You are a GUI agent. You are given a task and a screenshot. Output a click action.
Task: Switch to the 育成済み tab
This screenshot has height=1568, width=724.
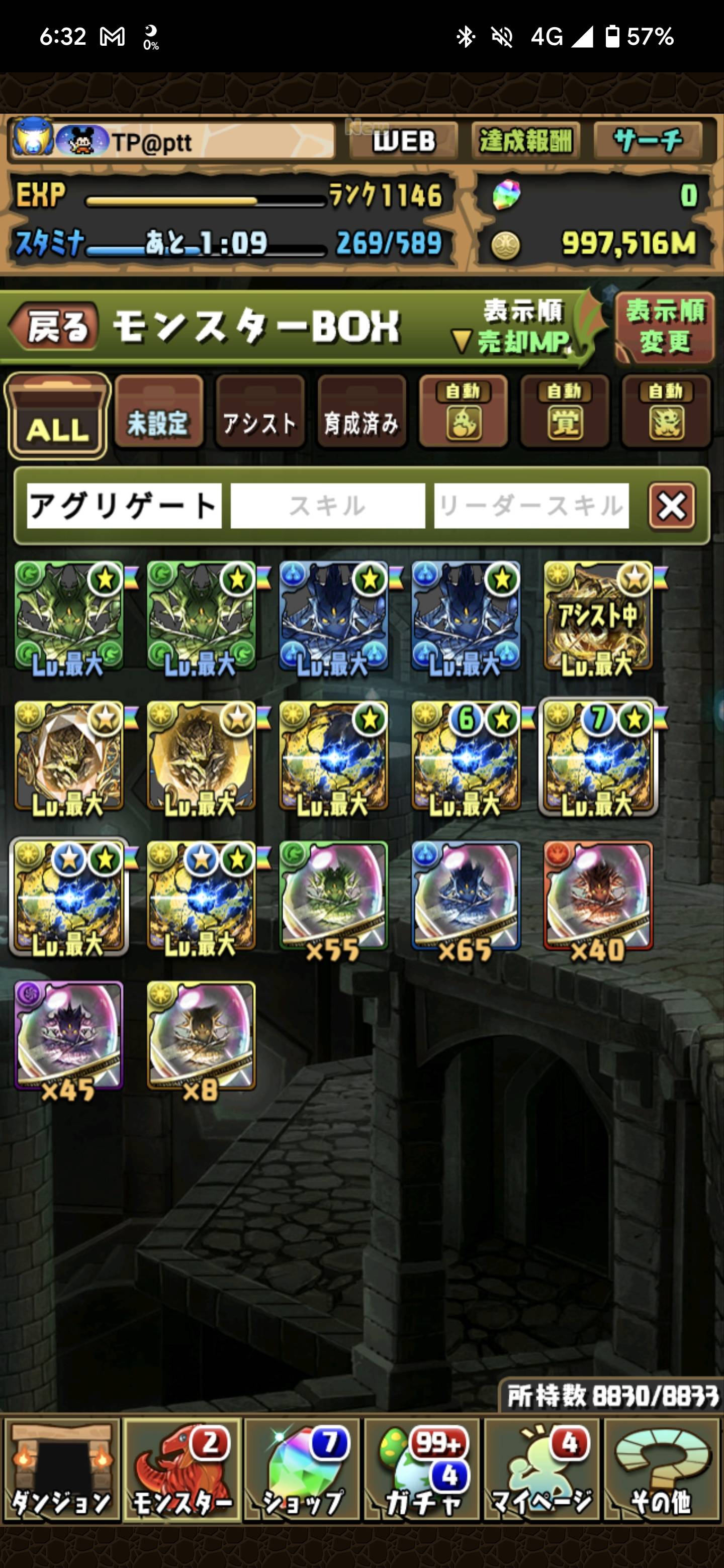click(x=361, y=414)
